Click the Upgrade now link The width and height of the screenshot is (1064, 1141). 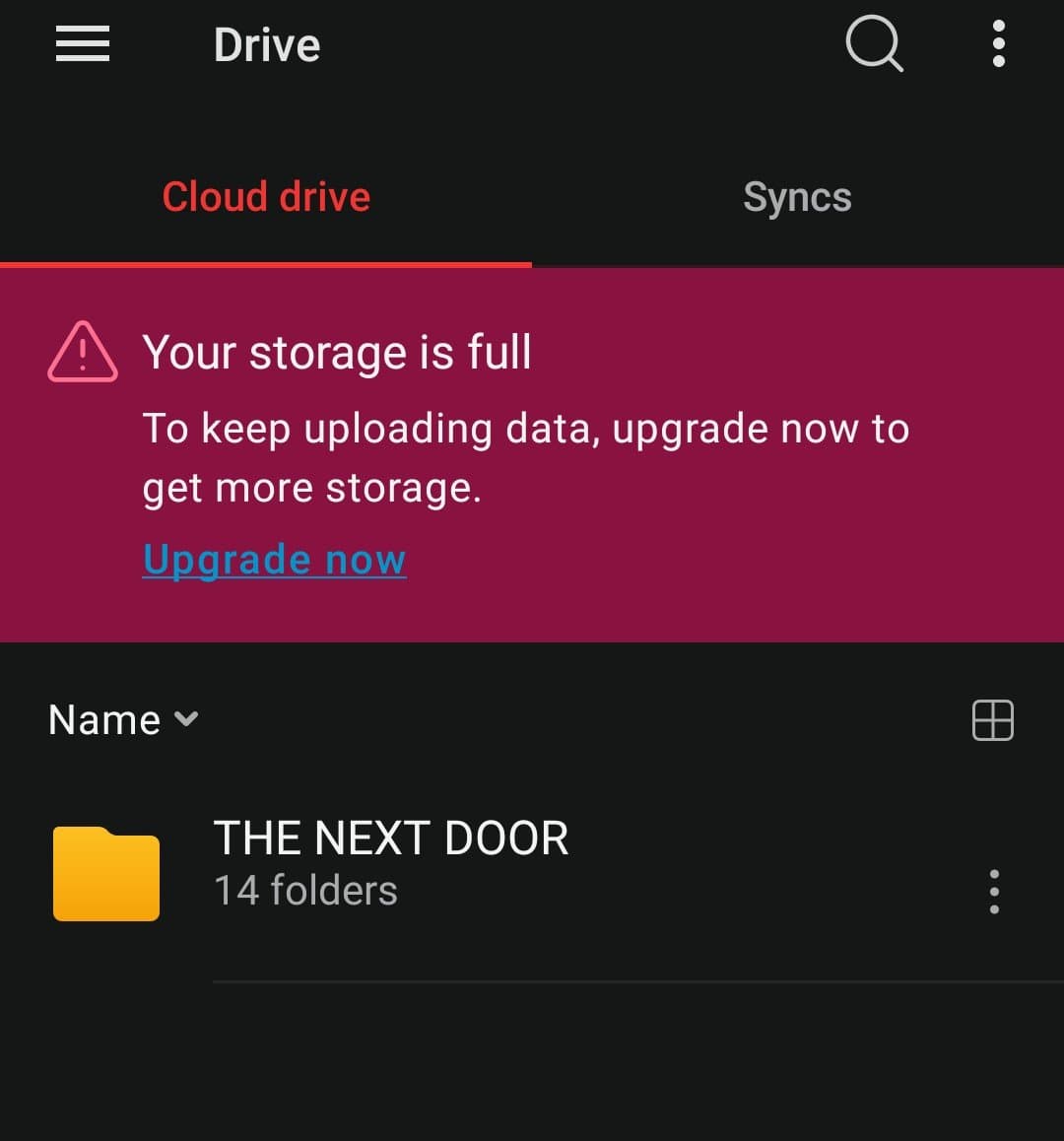click(x=274, y=559)
